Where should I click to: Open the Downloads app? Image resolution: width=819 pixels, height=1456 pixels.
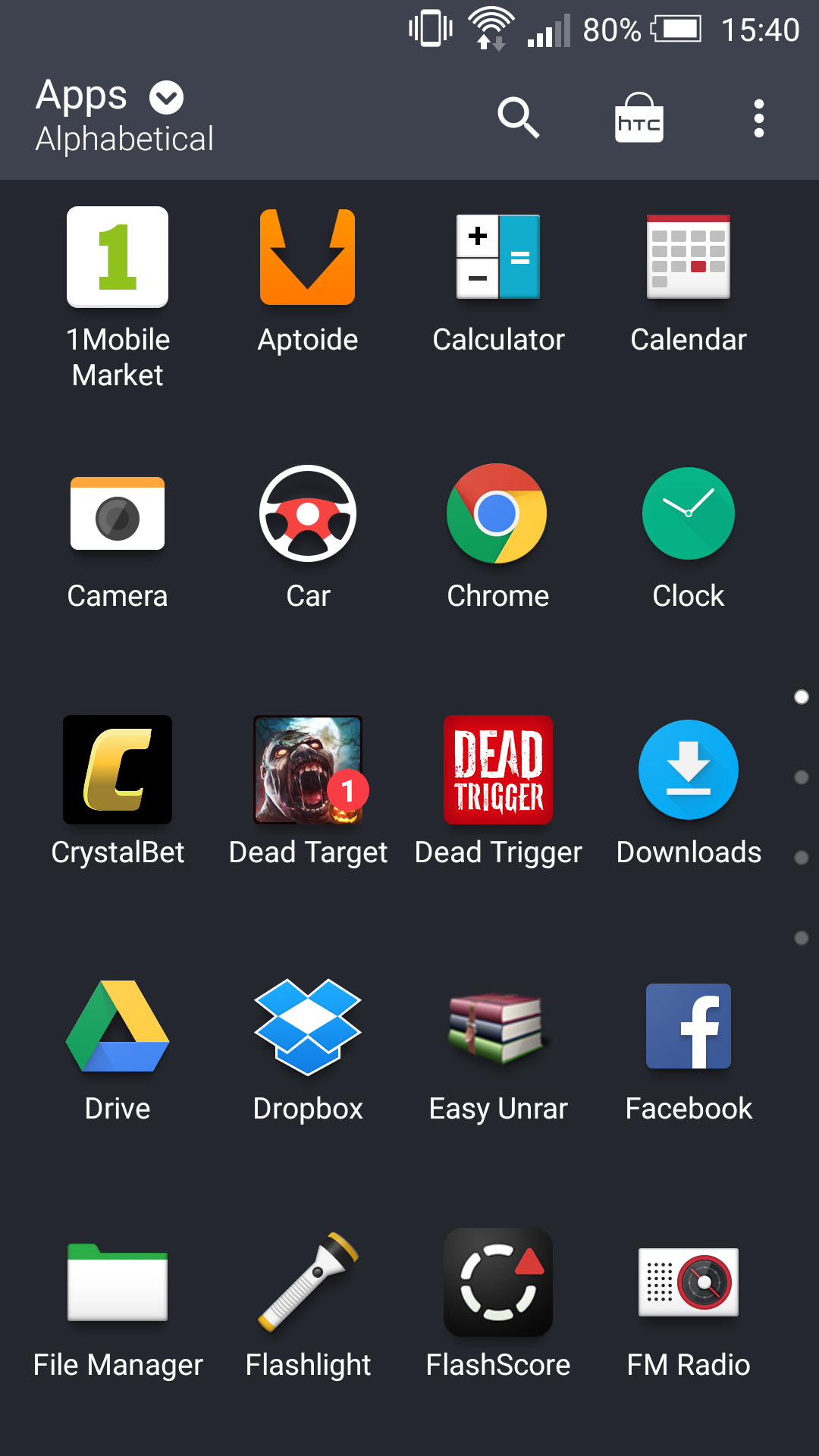tap(689, 770)
